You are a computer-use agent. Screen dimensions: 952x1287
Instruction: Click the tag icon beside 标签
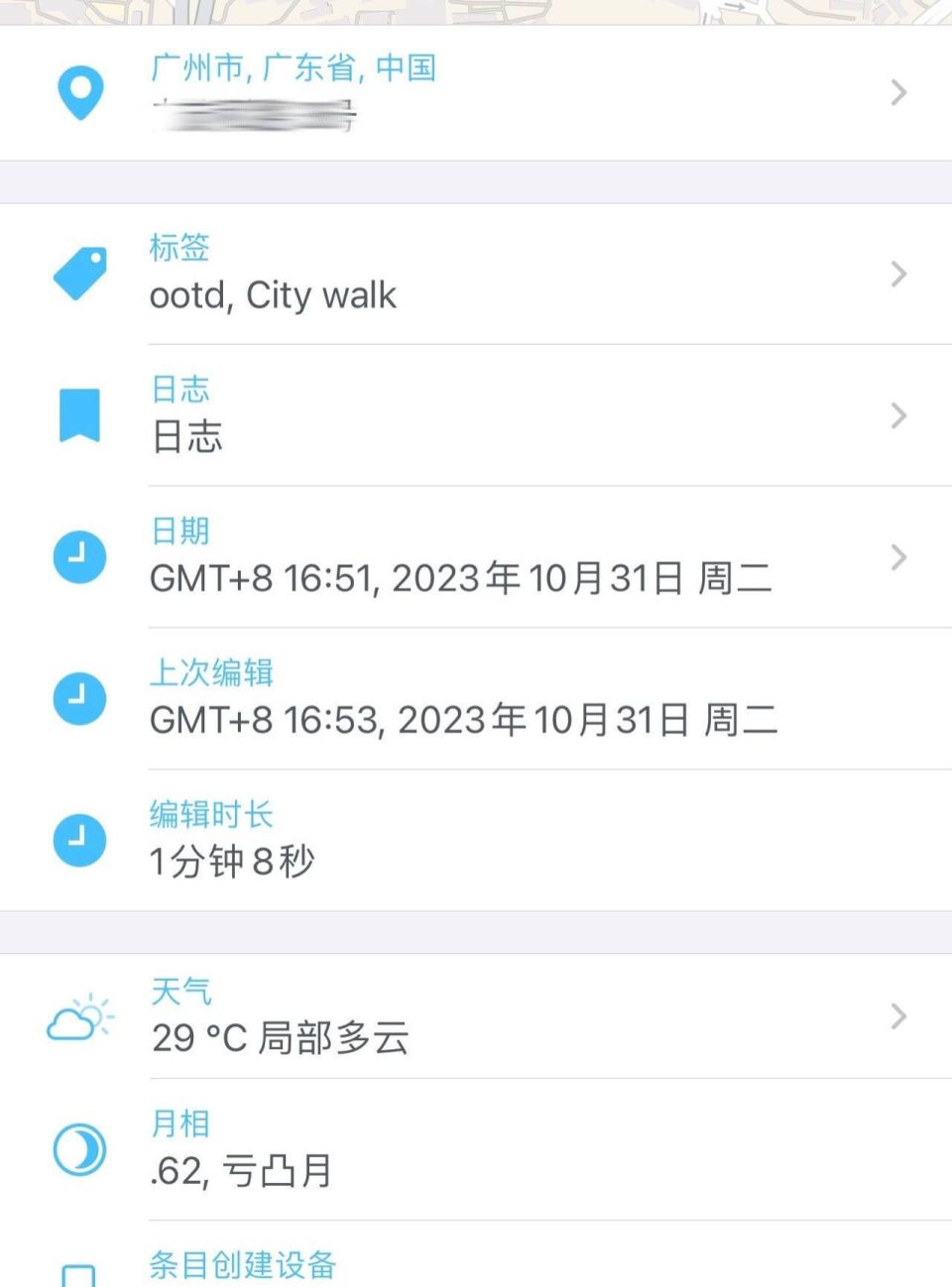click(x=79, y=275)
